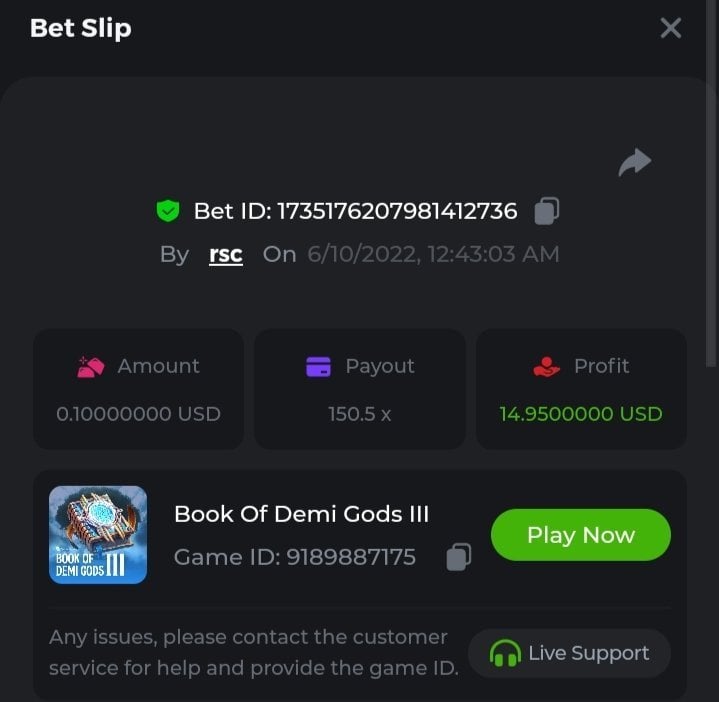
Task: Open Book Of Demi Gods III thumbnail
Action: point(98,535)
